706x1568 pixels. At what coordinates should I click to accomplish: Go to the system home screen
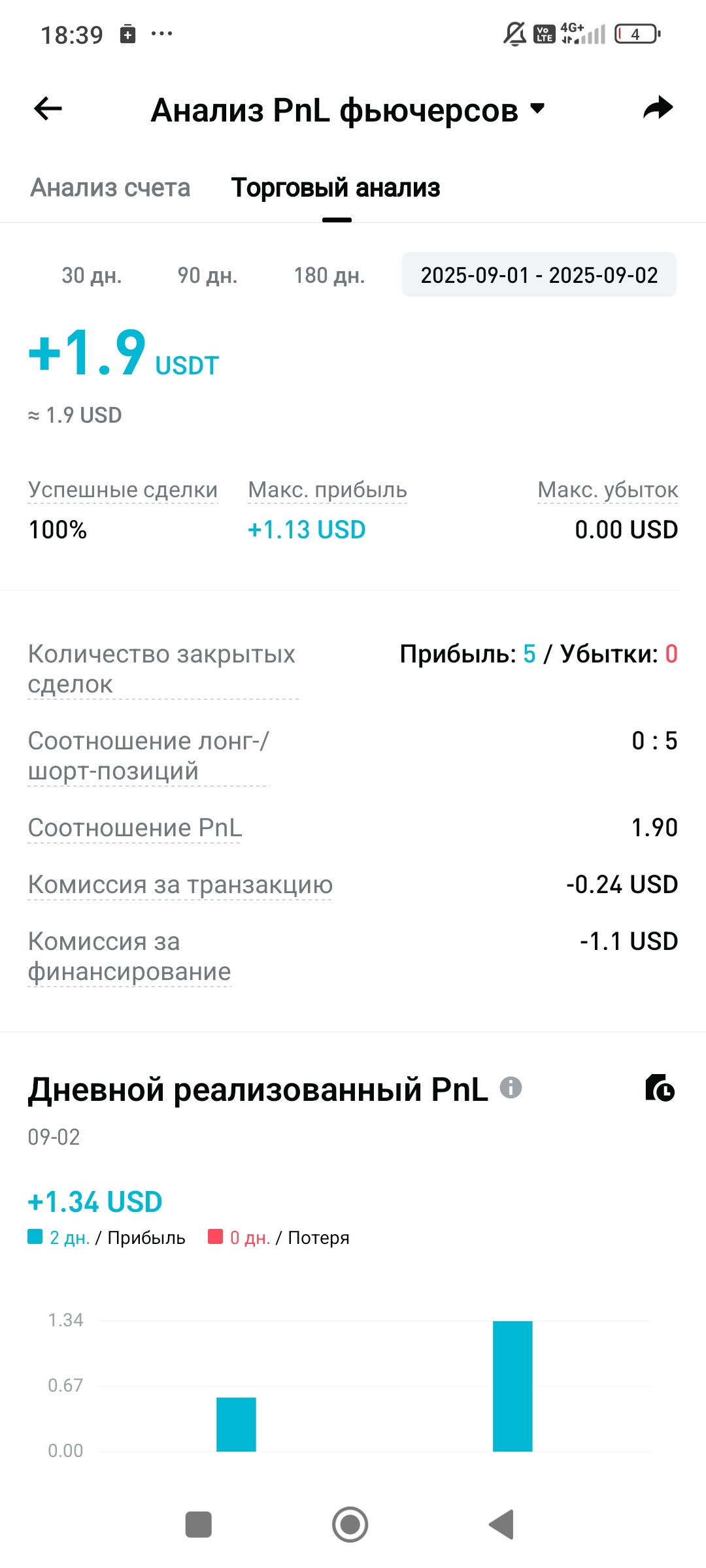(x=350, y=1524)
